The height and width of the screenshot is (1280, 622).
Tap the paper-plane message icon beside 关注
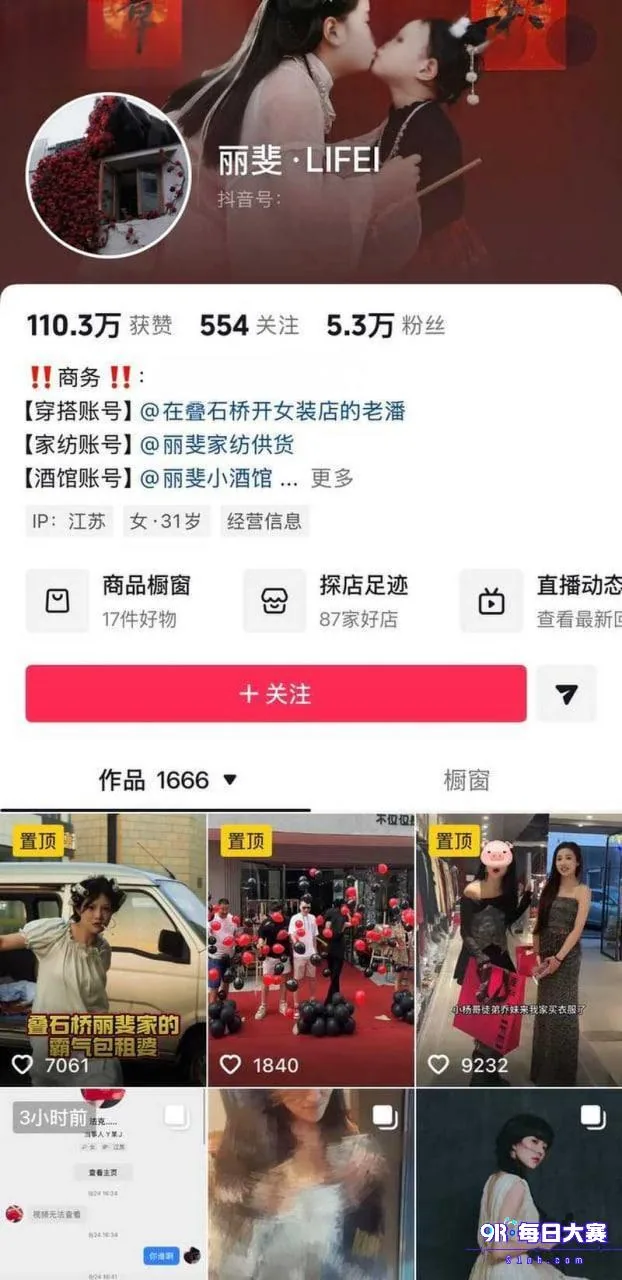(567, 693)
